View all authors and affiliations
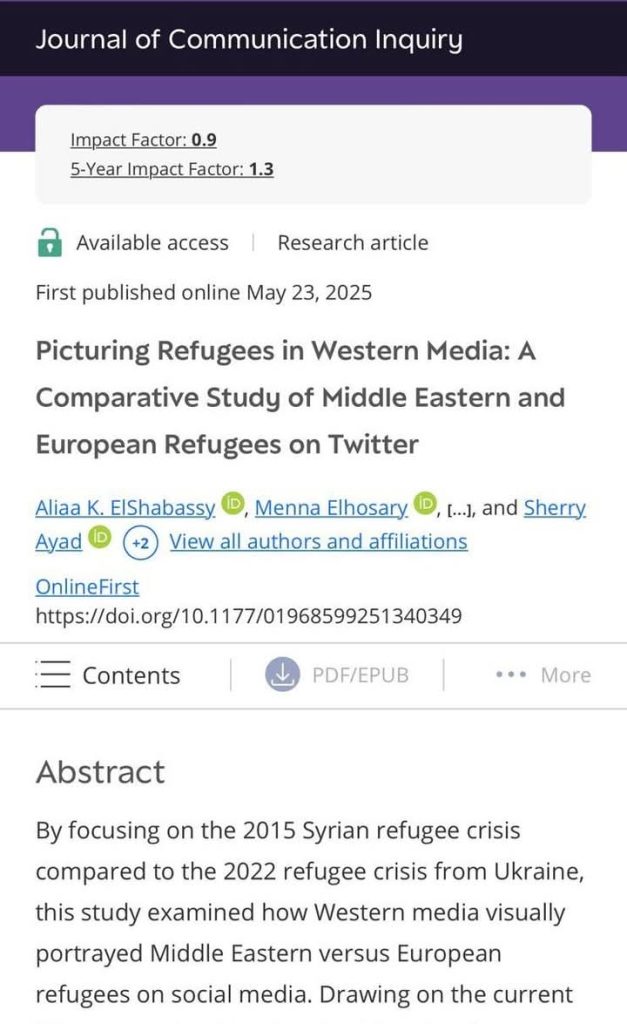 pyautogui.click(x=319, y=542)
